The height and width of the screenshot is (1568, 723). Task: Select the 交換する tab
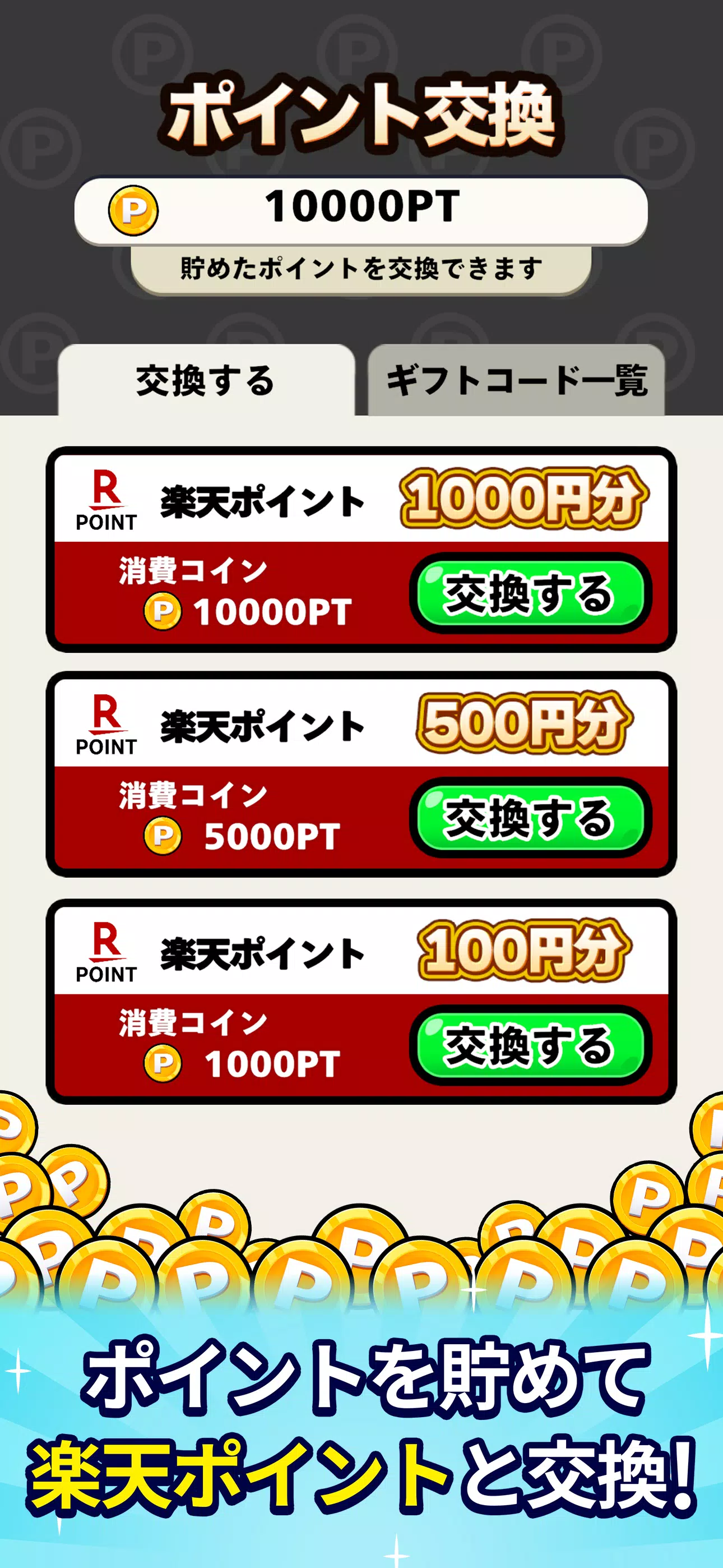coord(206,381)
